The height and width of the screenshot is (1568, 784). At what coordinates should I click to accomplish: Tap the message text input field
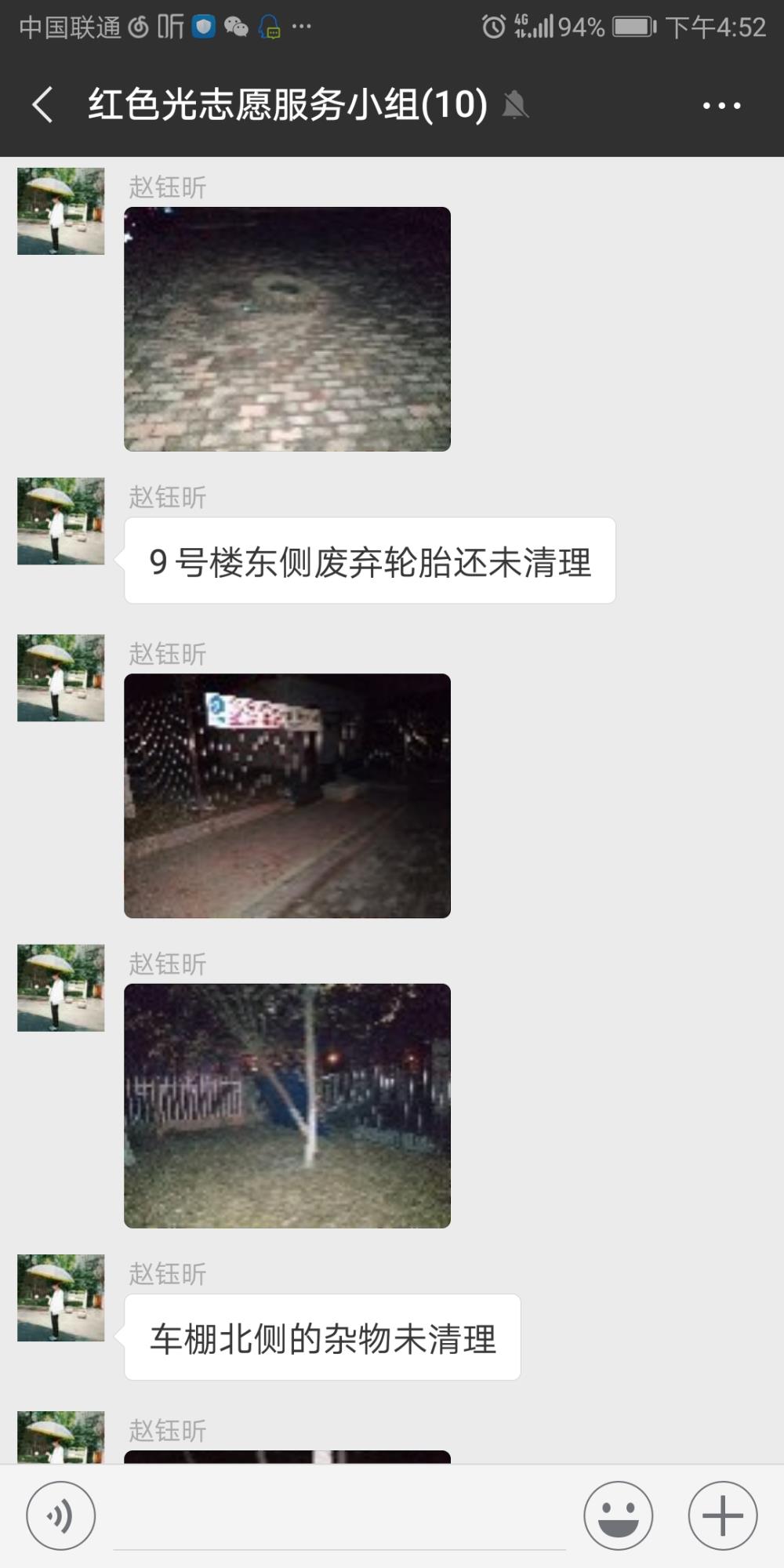click(339, 1517)
